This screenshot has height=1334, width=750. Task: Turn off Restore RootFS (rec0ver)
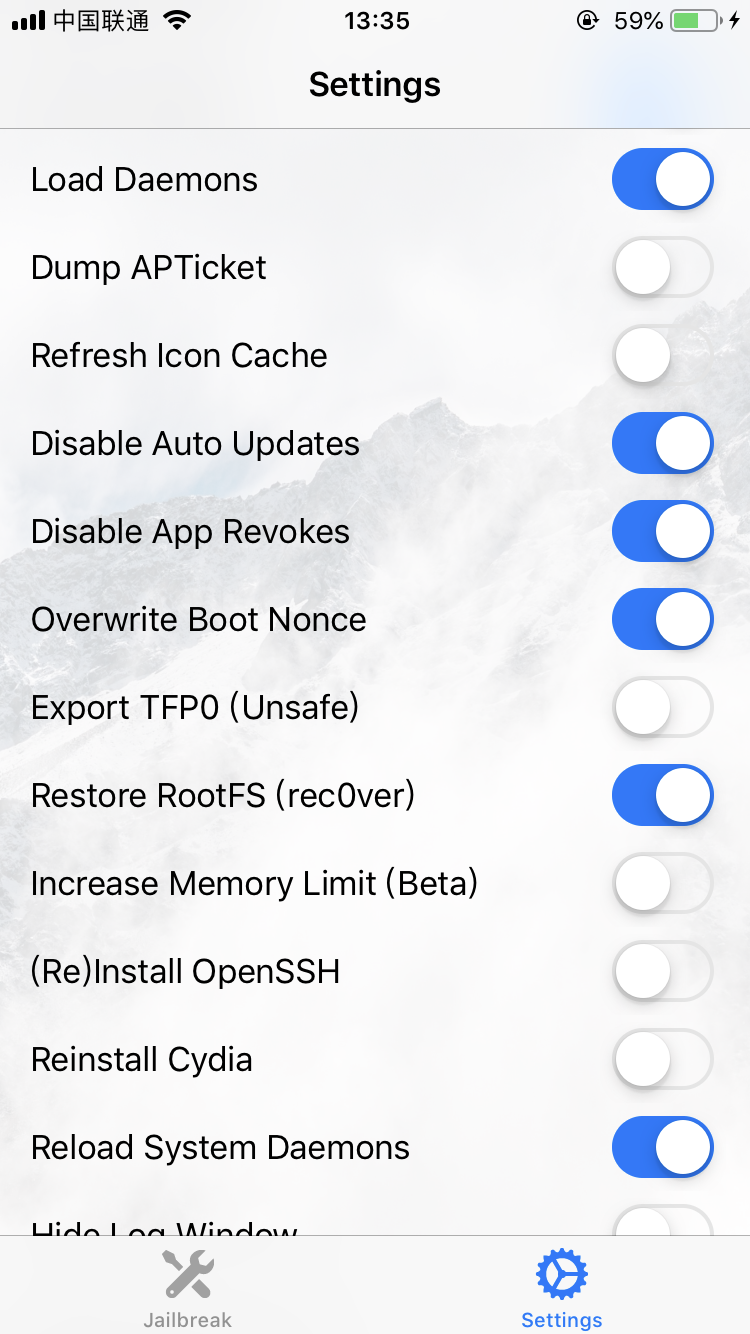pyautogui.click(x=663, y=795)
